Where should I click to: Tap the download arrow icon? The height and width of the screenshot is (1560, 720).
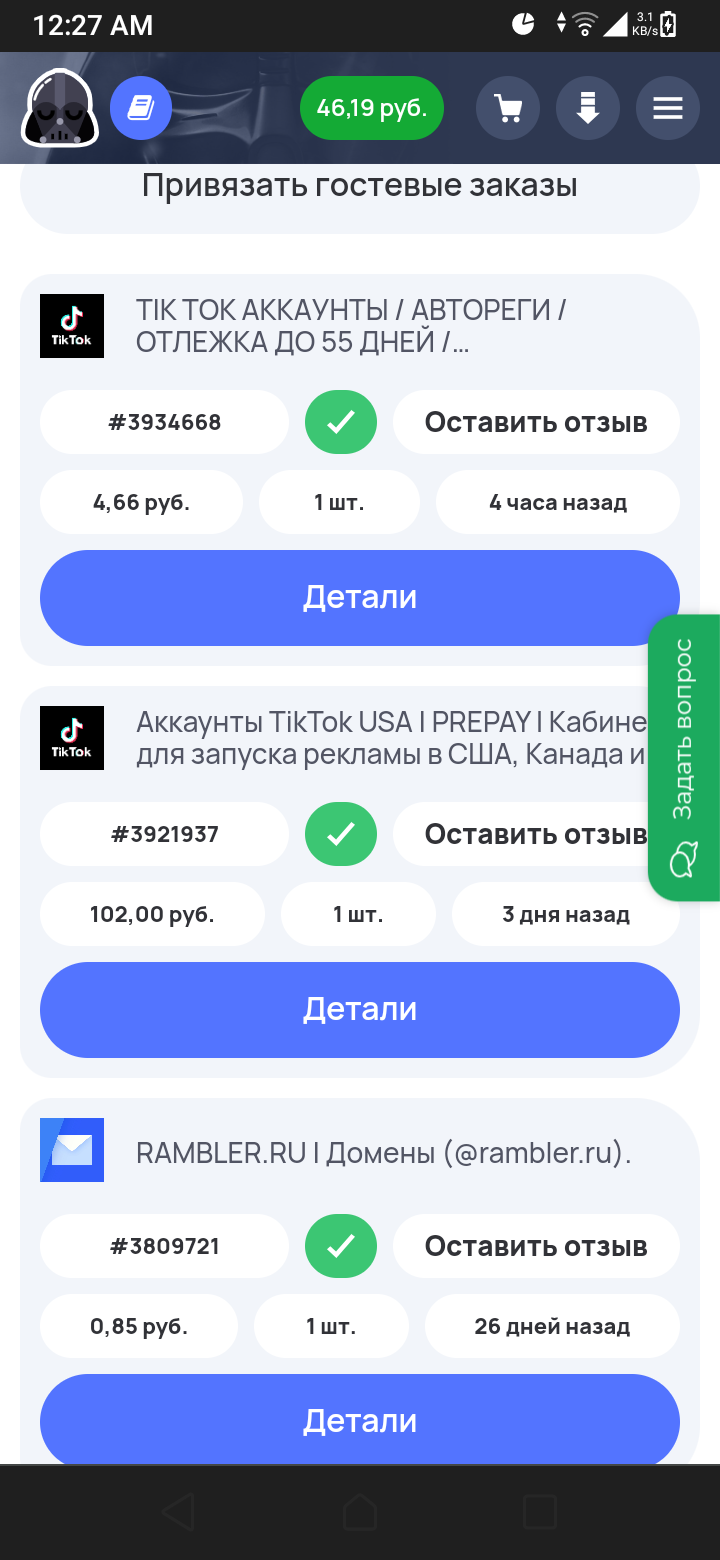click(588, 108)
